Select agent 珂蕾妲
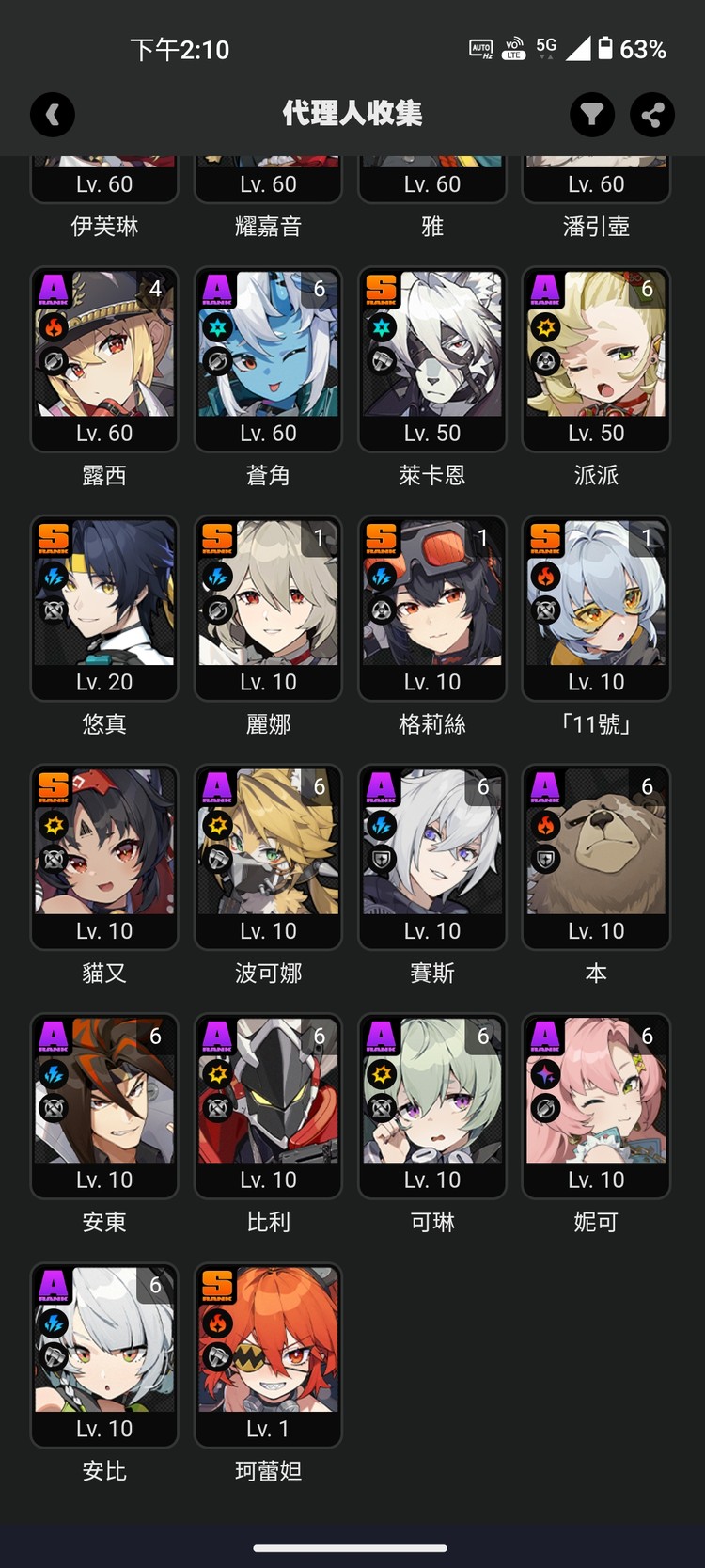This screenshot has width=705, height=1568. [x=268, y=1354]
